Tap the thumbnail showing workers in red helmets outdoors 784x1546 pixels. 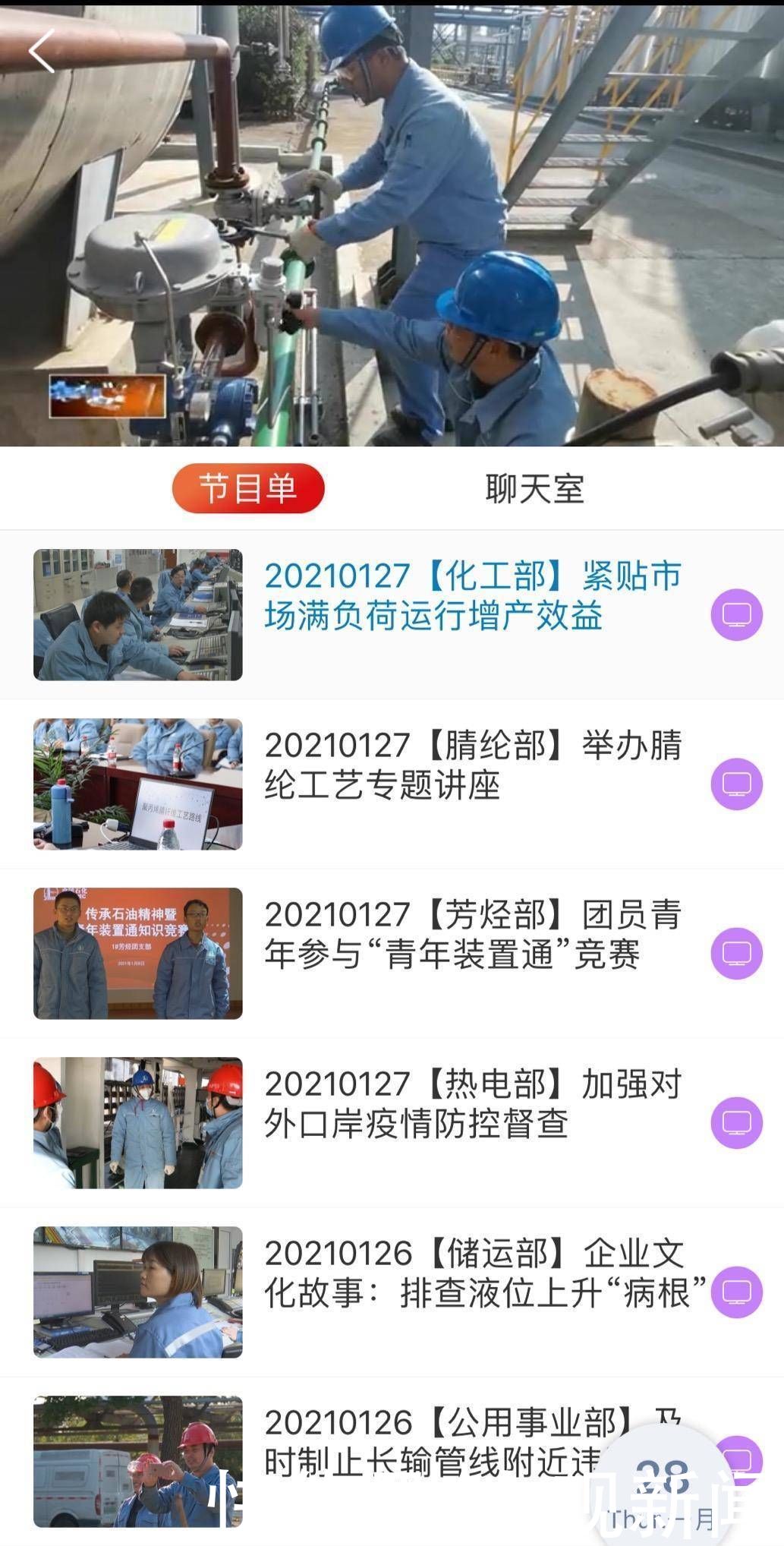pos(140,1459)
